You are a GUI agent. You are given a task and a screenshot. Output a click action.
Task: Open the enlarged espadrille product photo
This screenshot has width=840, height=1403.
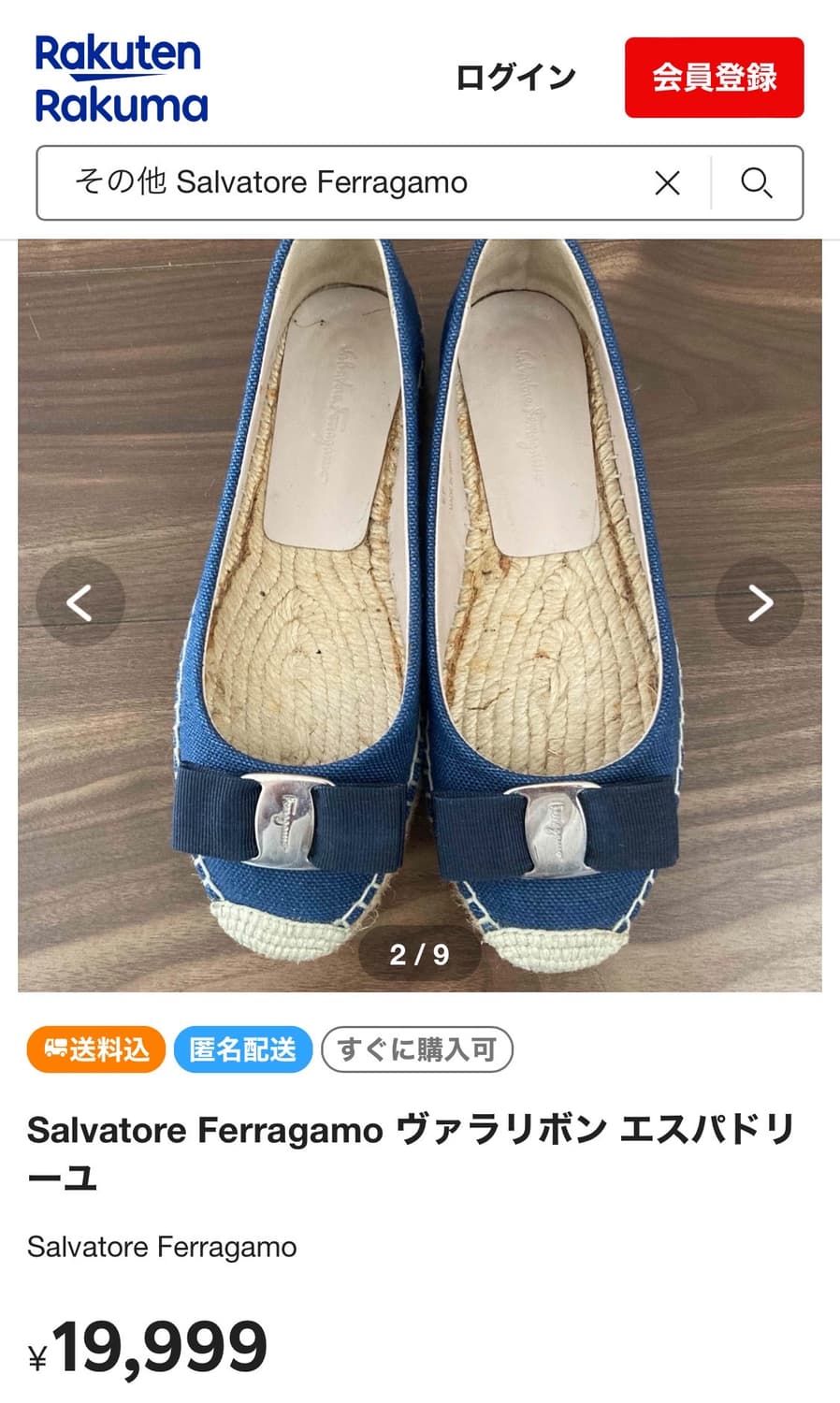(x=419, y=608)
